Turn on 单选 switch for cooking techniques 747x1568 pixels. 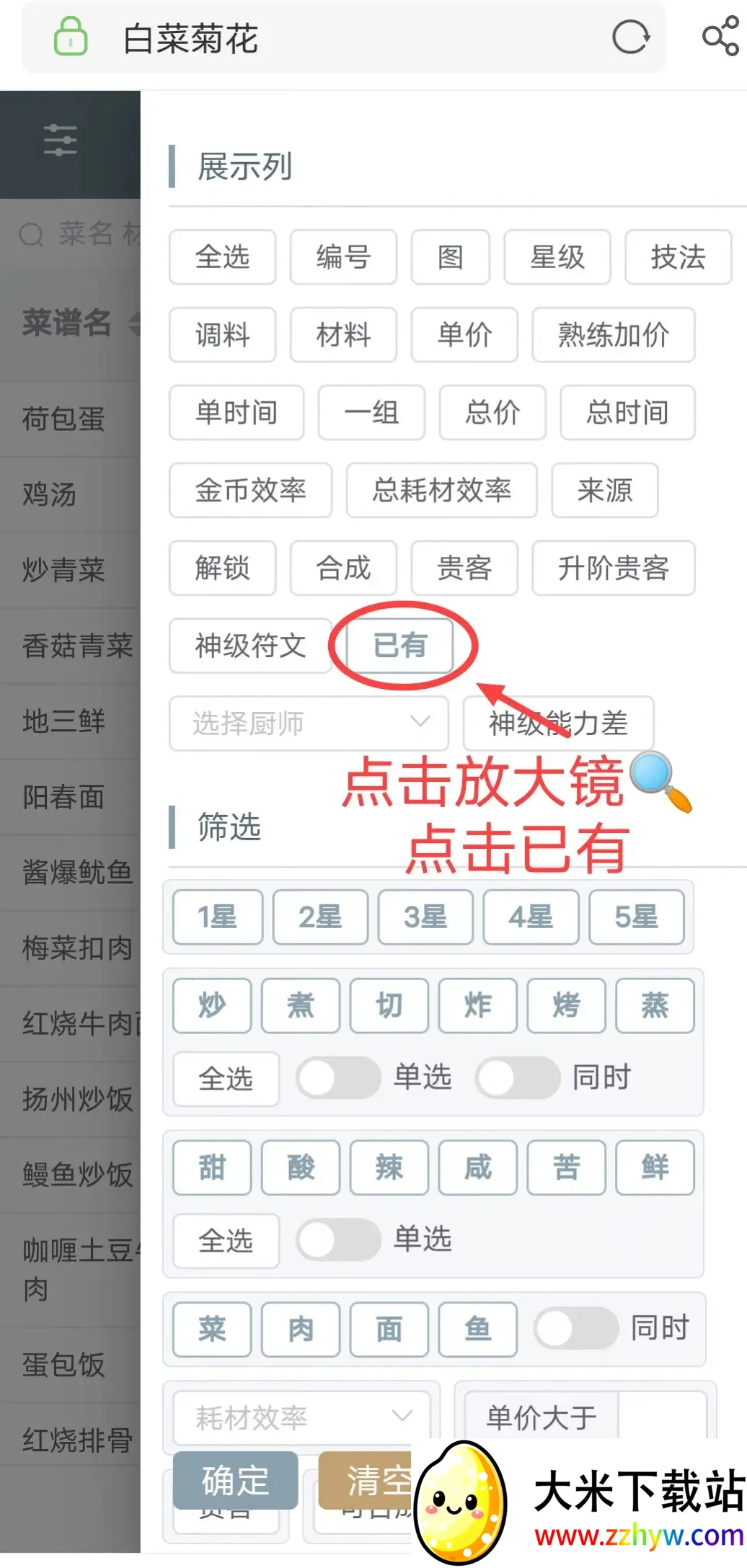point(337,1078)
